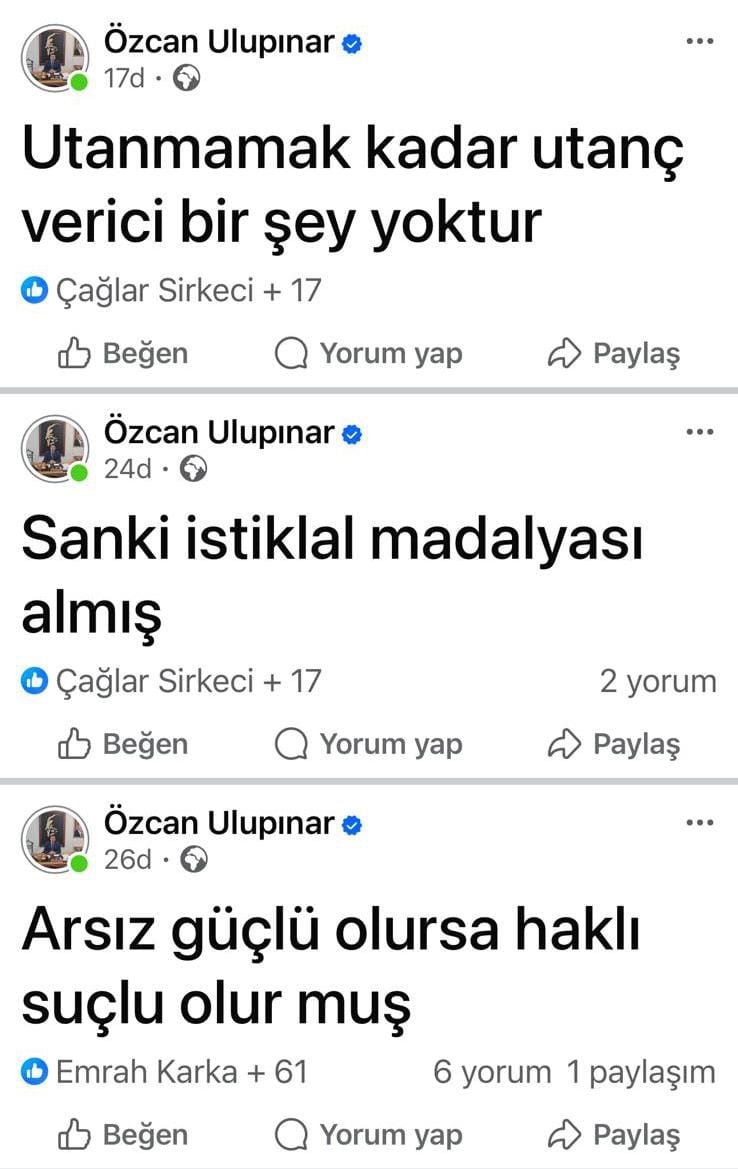Share the "Utanmamak kadar utanç verici" post
The width and height of the screenshot is (738, 1169).
[x=614, y=353]
